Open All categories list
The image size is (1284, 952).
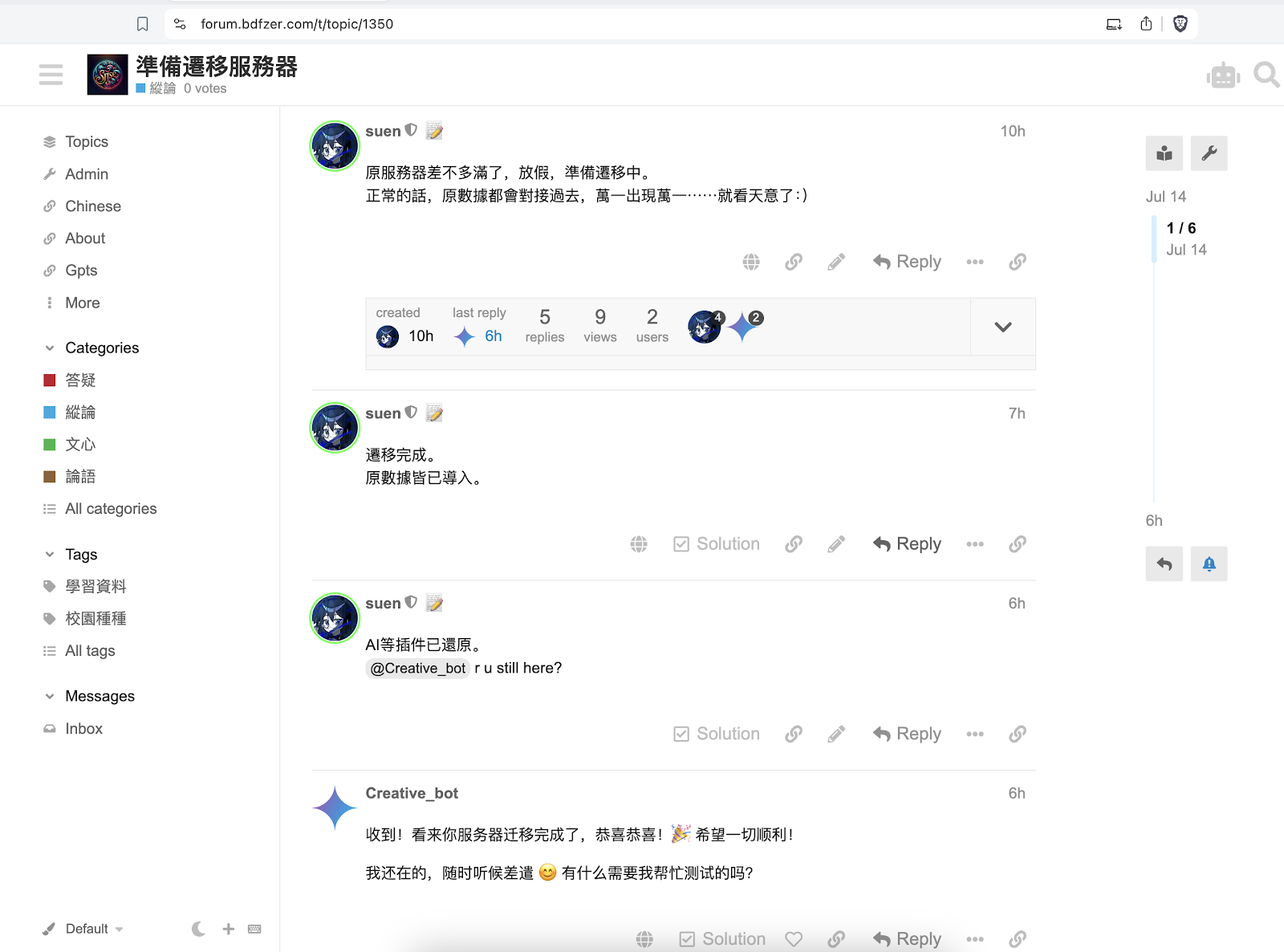110,509
